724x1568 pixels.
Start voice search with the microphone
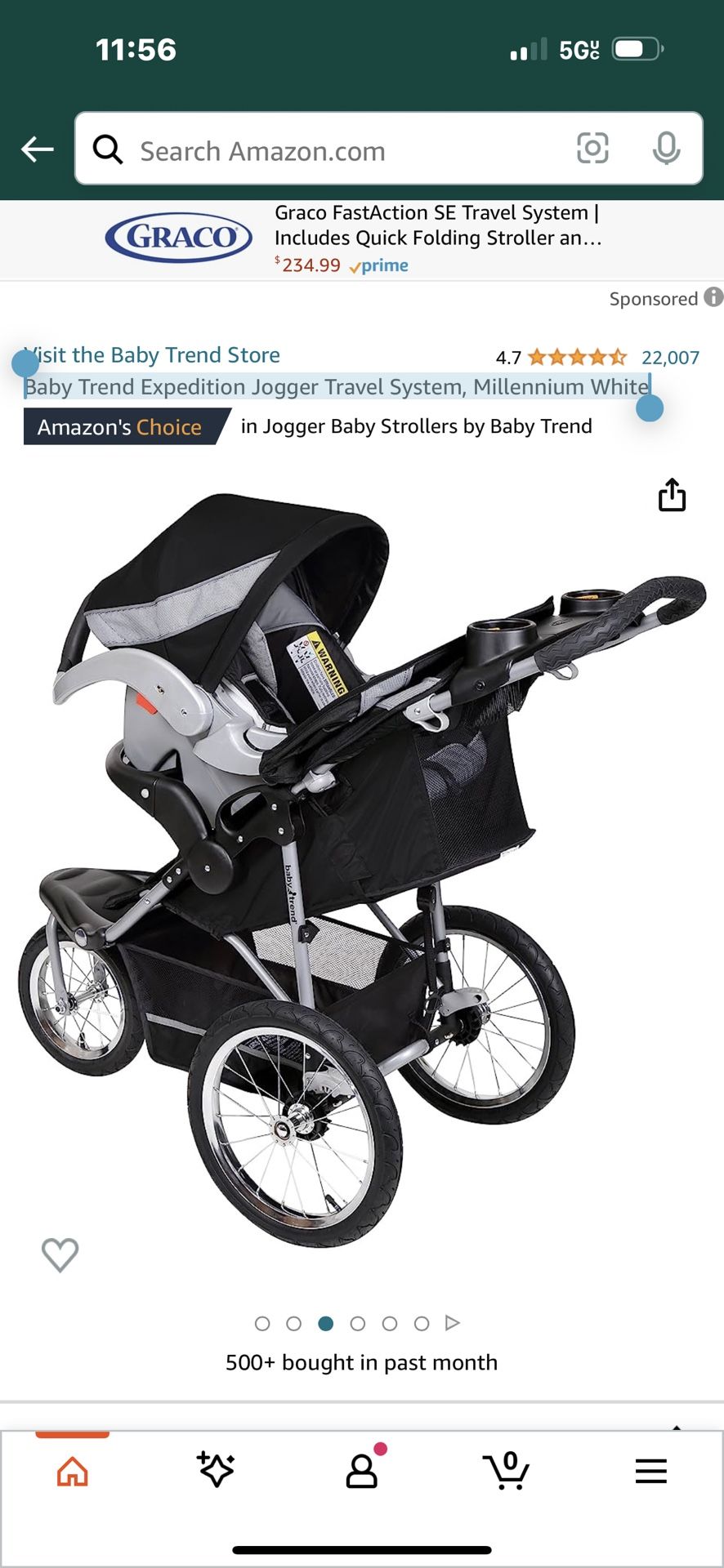(x=666, y=148)
